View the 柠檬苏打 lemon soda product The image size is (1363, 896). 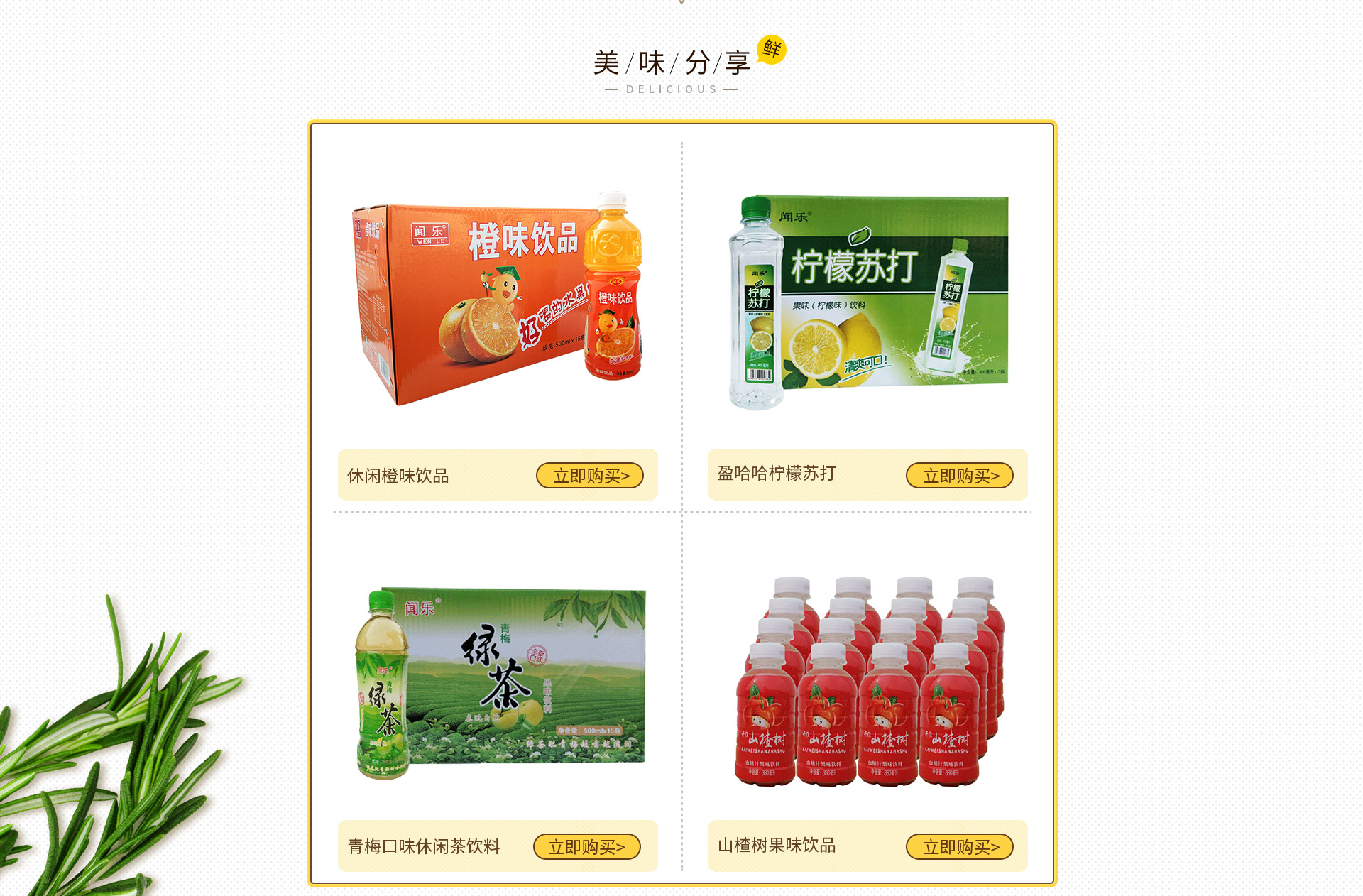867,298
